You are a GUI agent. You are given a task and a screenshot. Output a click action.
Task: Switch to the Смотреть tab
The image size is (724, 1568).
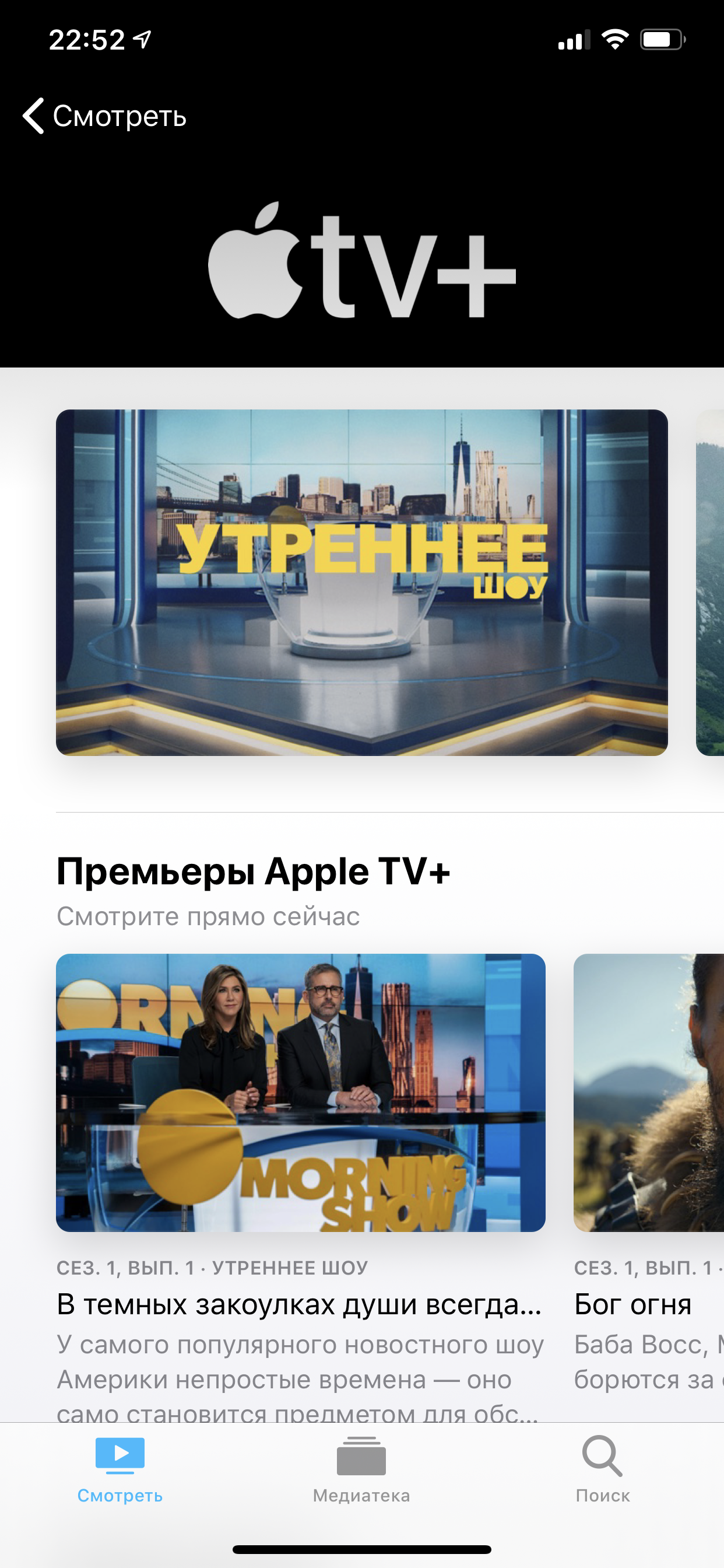pos(120,1468)
